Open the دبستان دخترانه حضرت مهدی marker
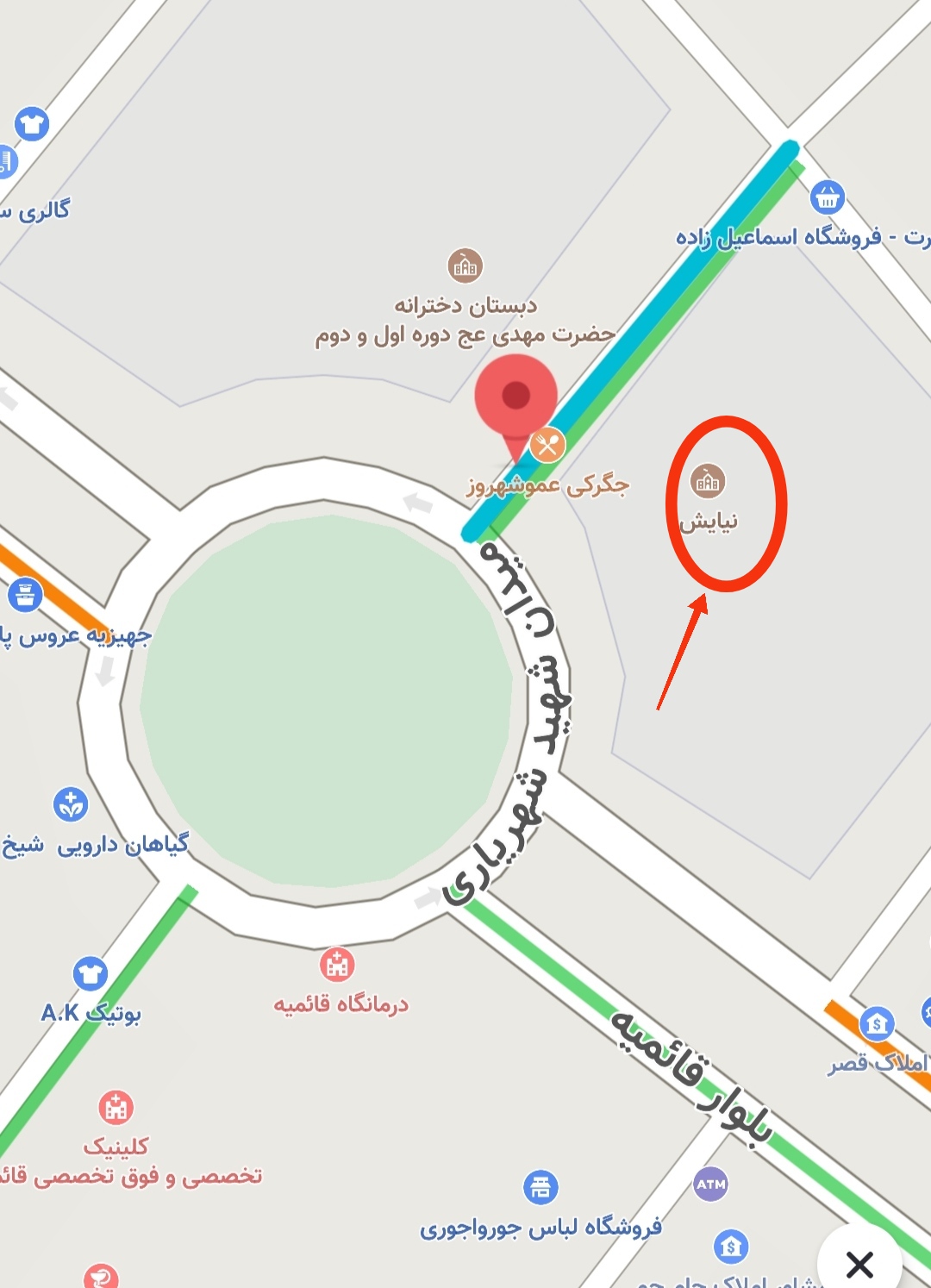 coord(465,266)
